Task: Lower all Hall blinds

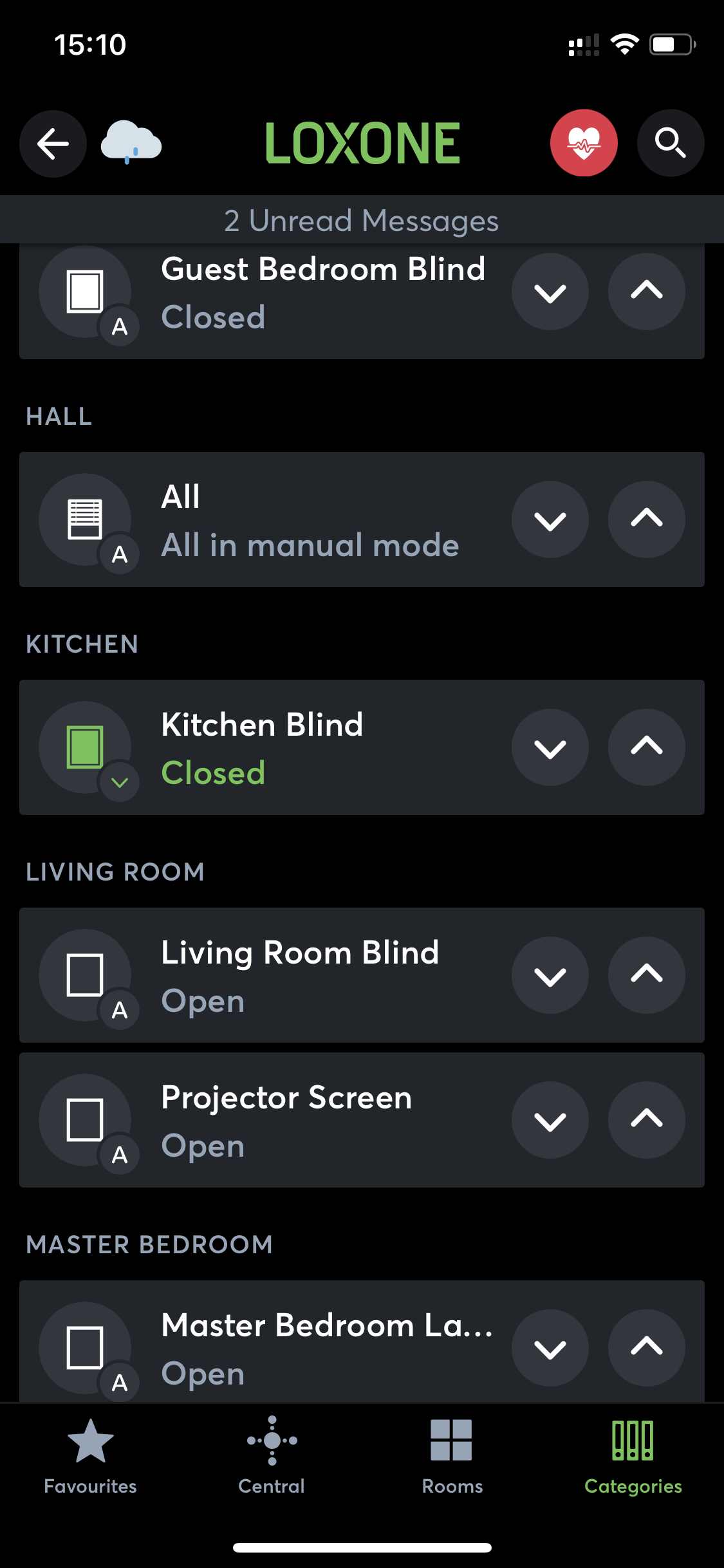Action: tap(550, 519)
